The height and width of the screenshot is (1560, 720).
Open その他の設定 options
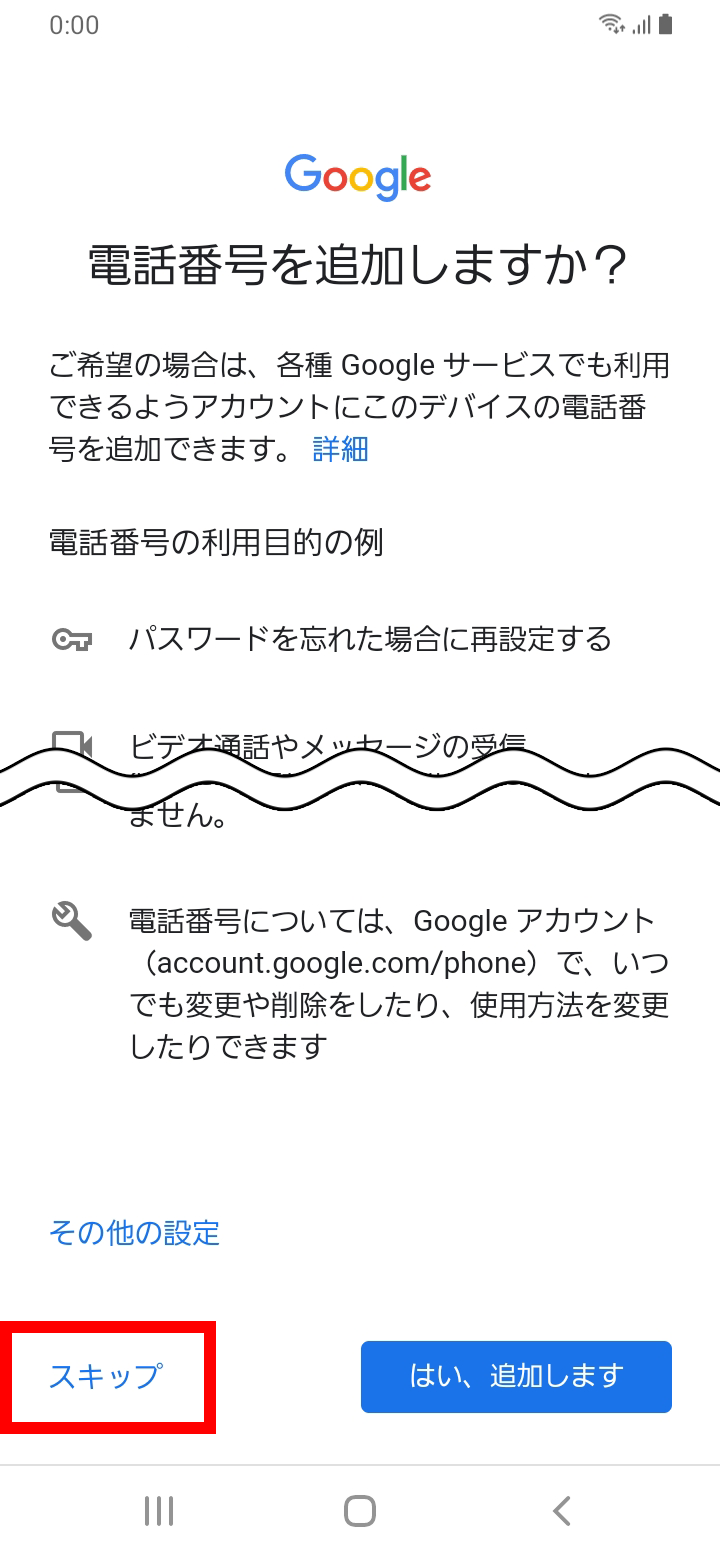pyautogui.click(x=134, y=1232)
